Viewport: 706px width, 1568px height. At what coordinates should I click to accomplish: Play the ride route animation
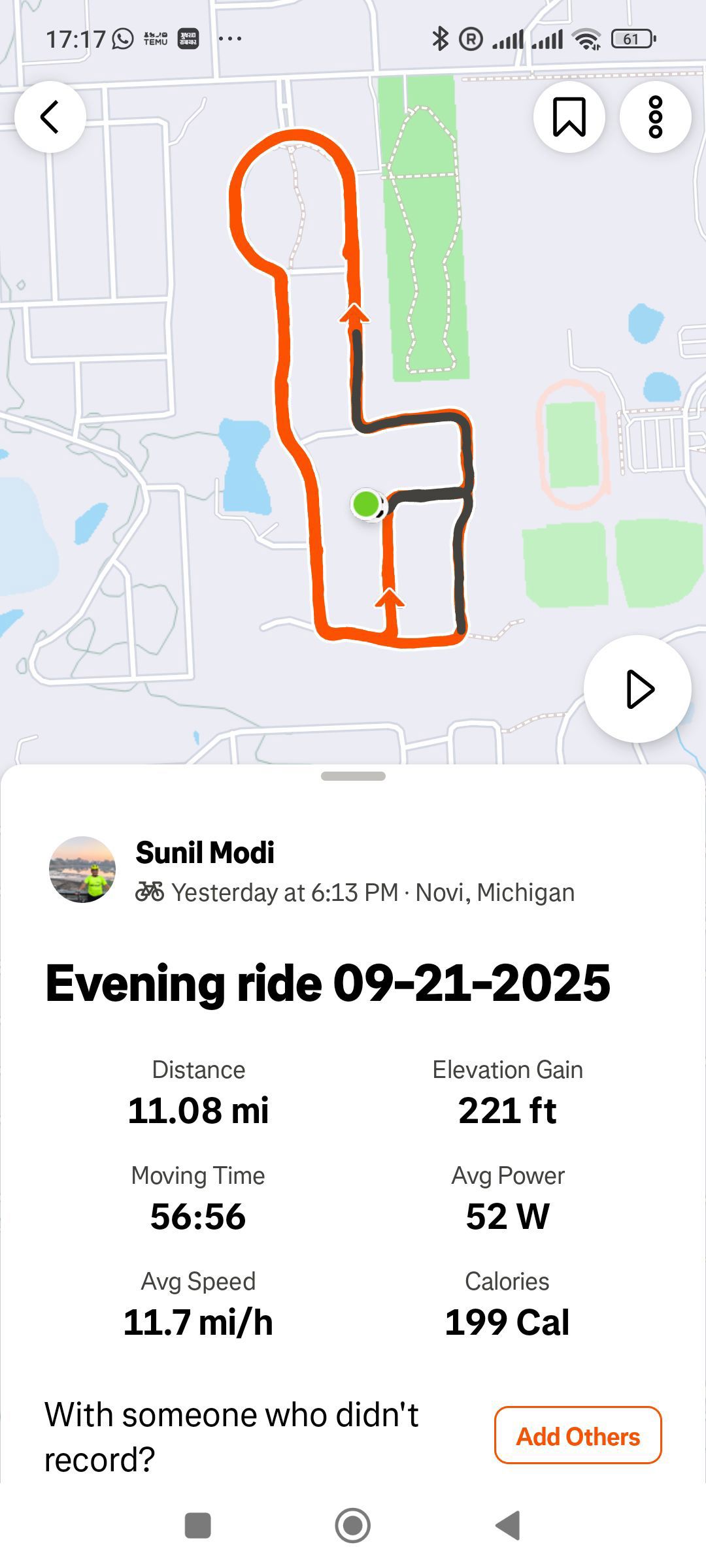click(637, 689)
